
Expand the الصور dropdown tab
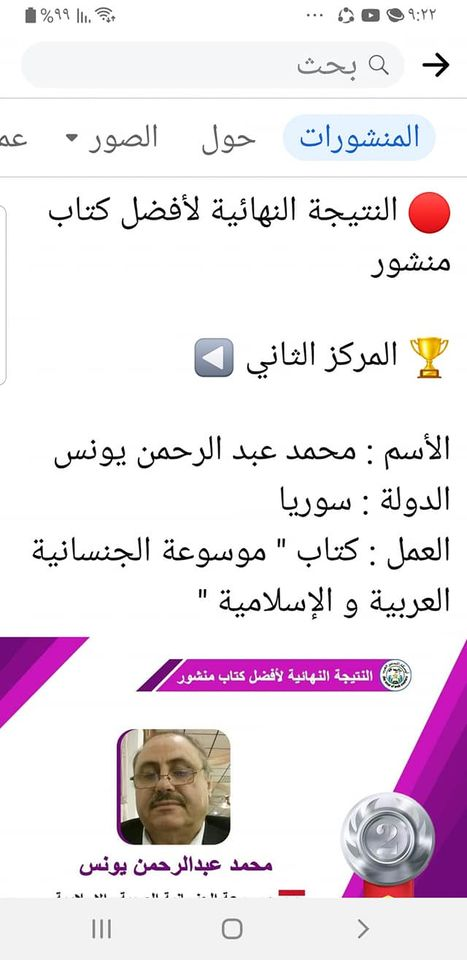[x=112, y=138]
